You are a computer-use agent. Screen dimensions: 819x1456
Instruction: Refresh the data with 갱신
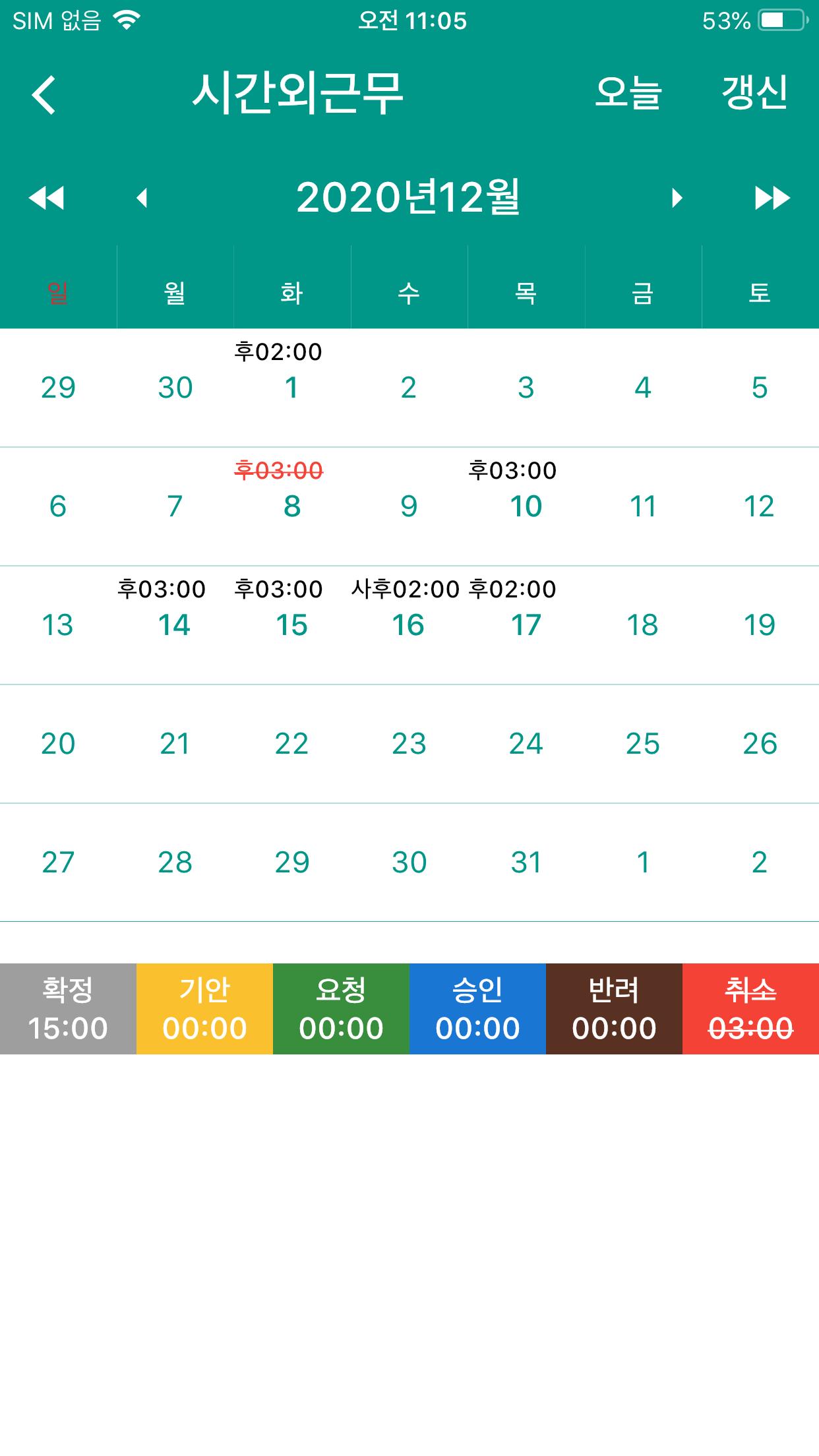click(754, 92)
